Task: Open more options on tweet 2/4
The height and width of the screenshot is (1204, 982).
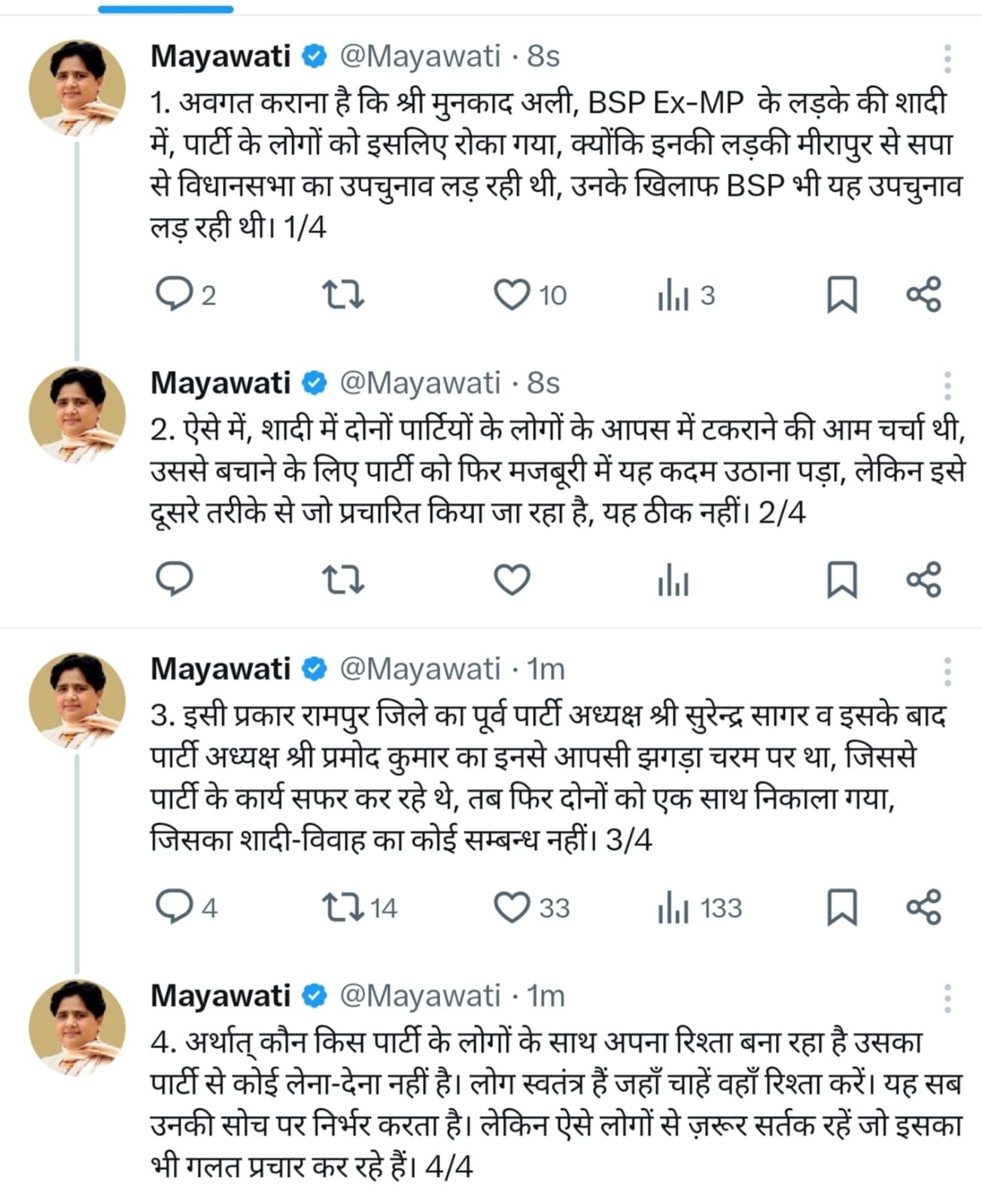Action: pos(947,385)
